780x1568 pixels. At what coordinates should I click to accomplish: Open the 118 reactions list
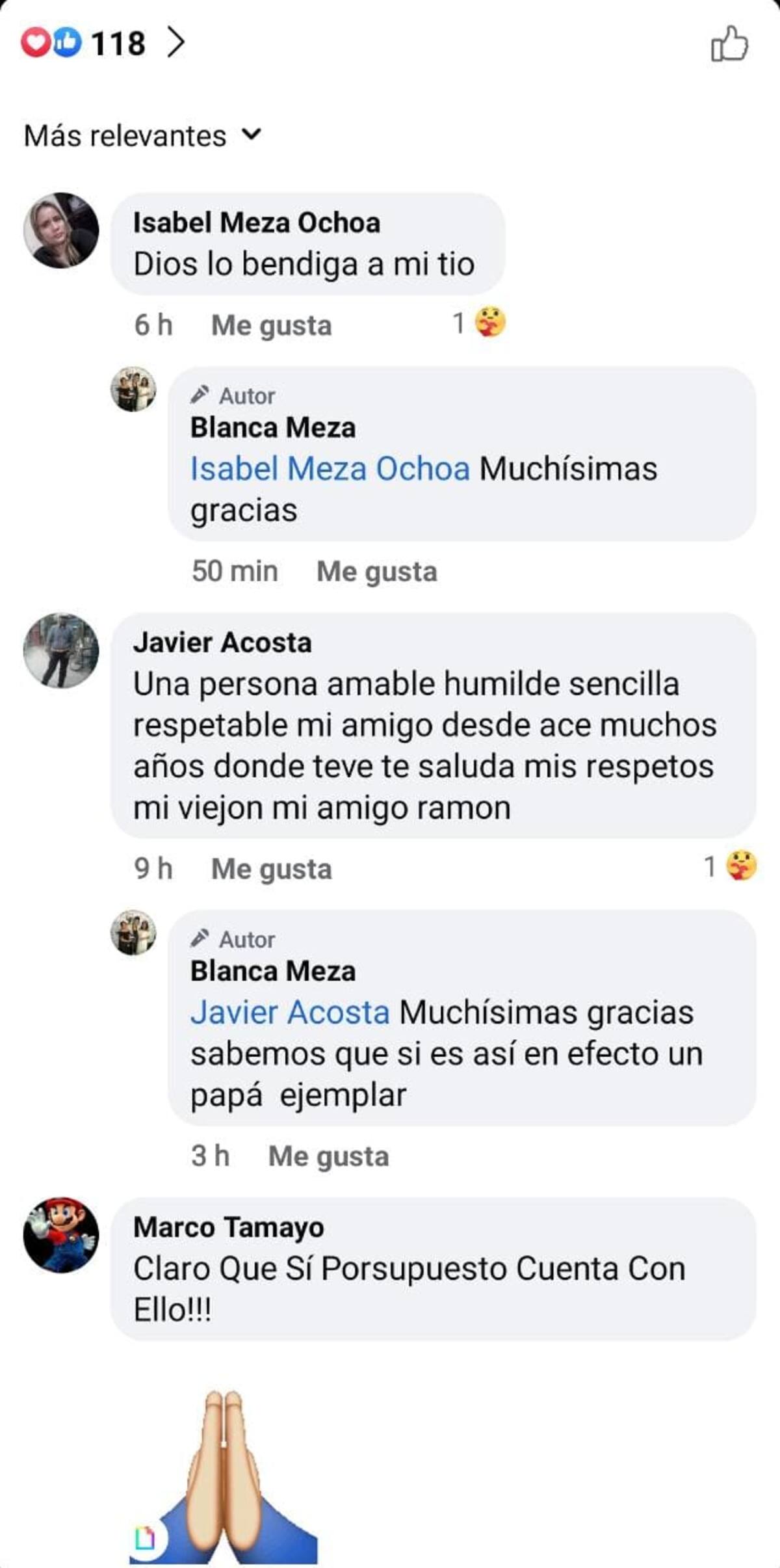(x=104, y=44)
